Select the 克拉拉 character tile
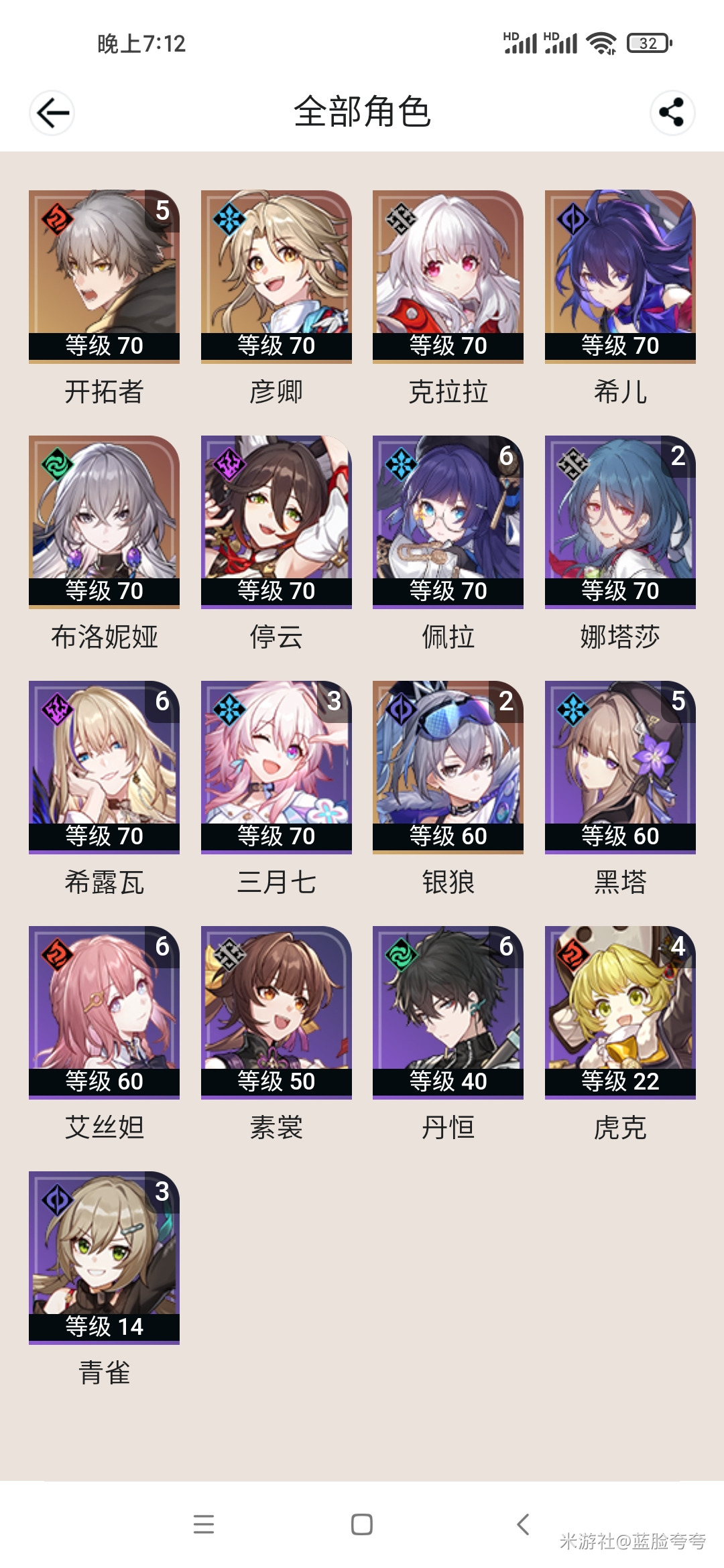Screen dimensions: 724x1568 (448, 276)
